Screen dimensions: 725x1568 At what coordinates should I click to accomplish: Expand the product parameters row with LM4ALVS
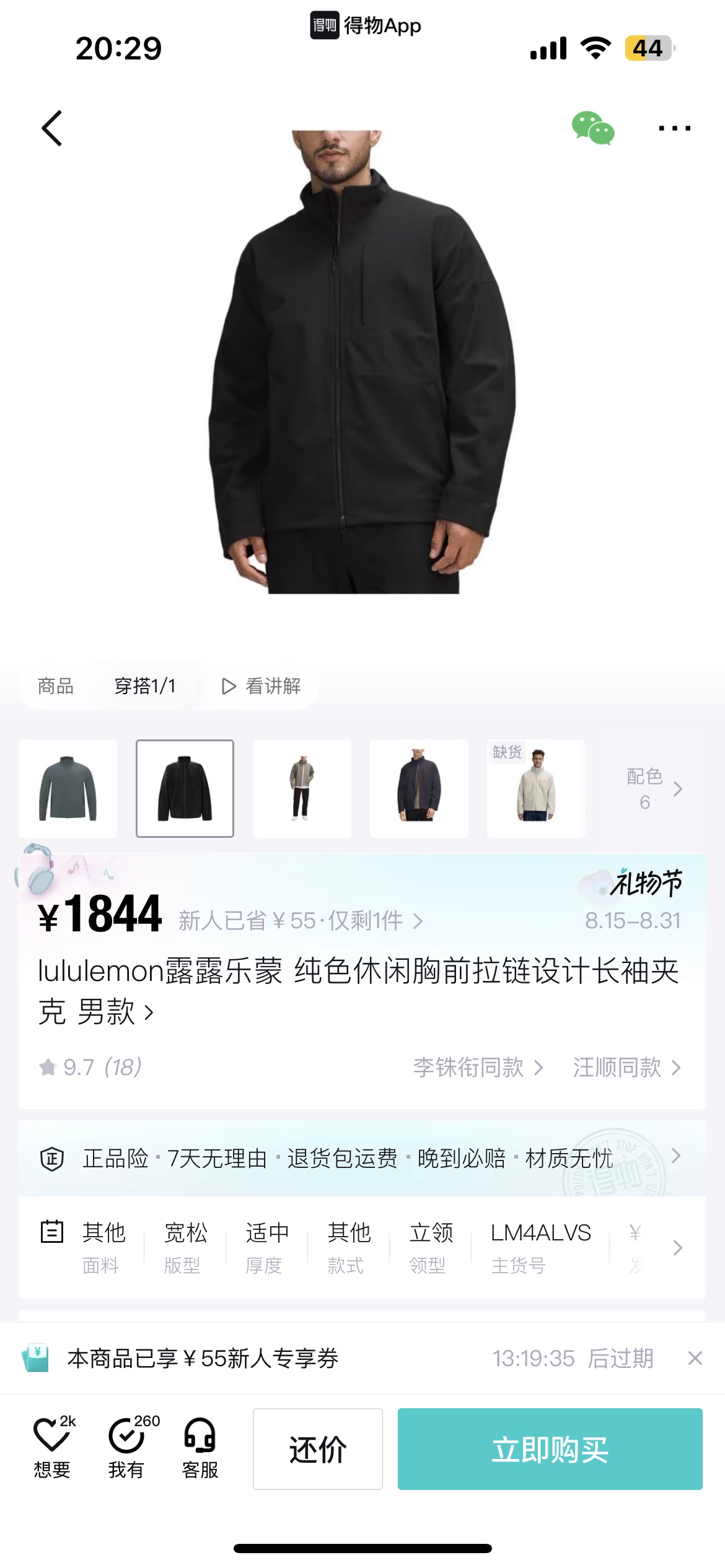tap(362, 1247)
